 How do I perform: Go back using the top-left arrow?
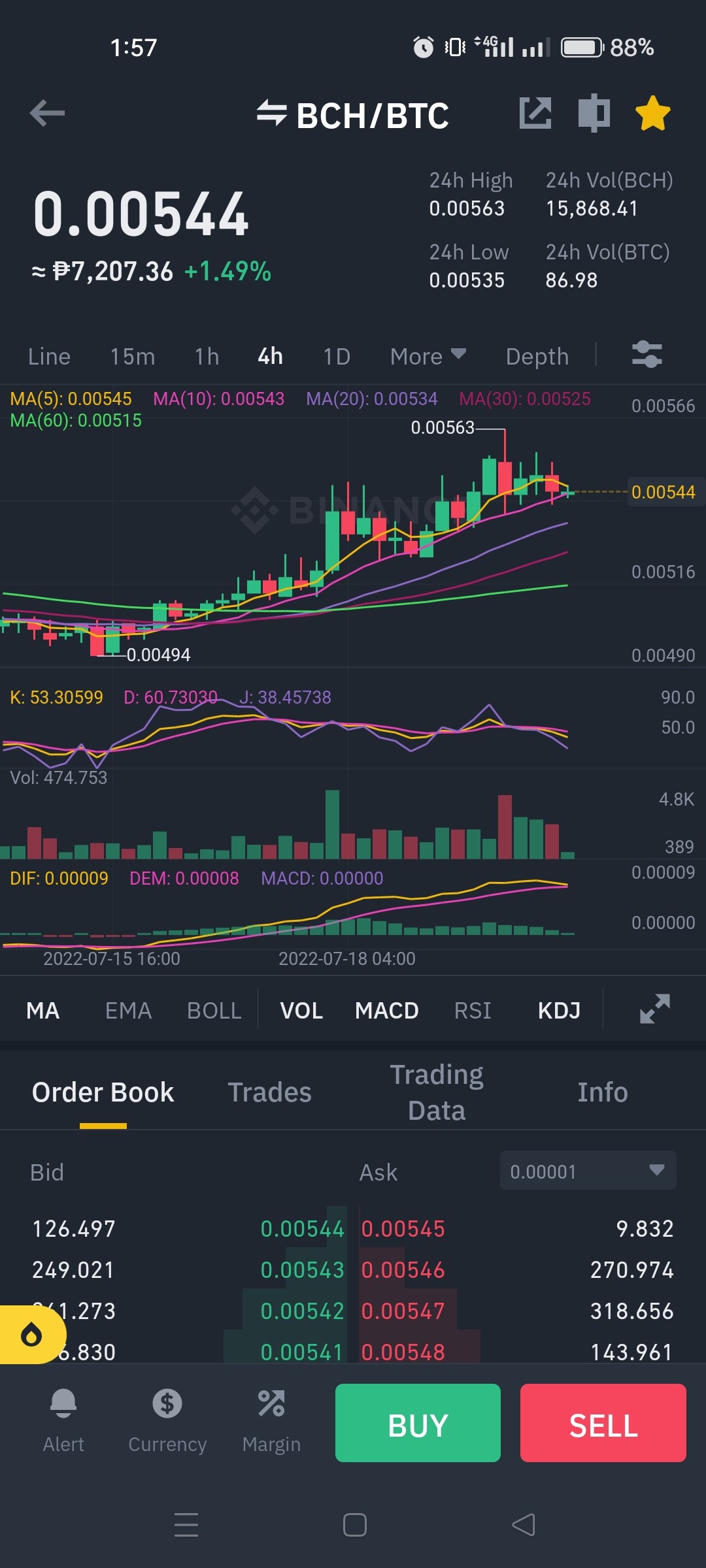tap(47, 114)
